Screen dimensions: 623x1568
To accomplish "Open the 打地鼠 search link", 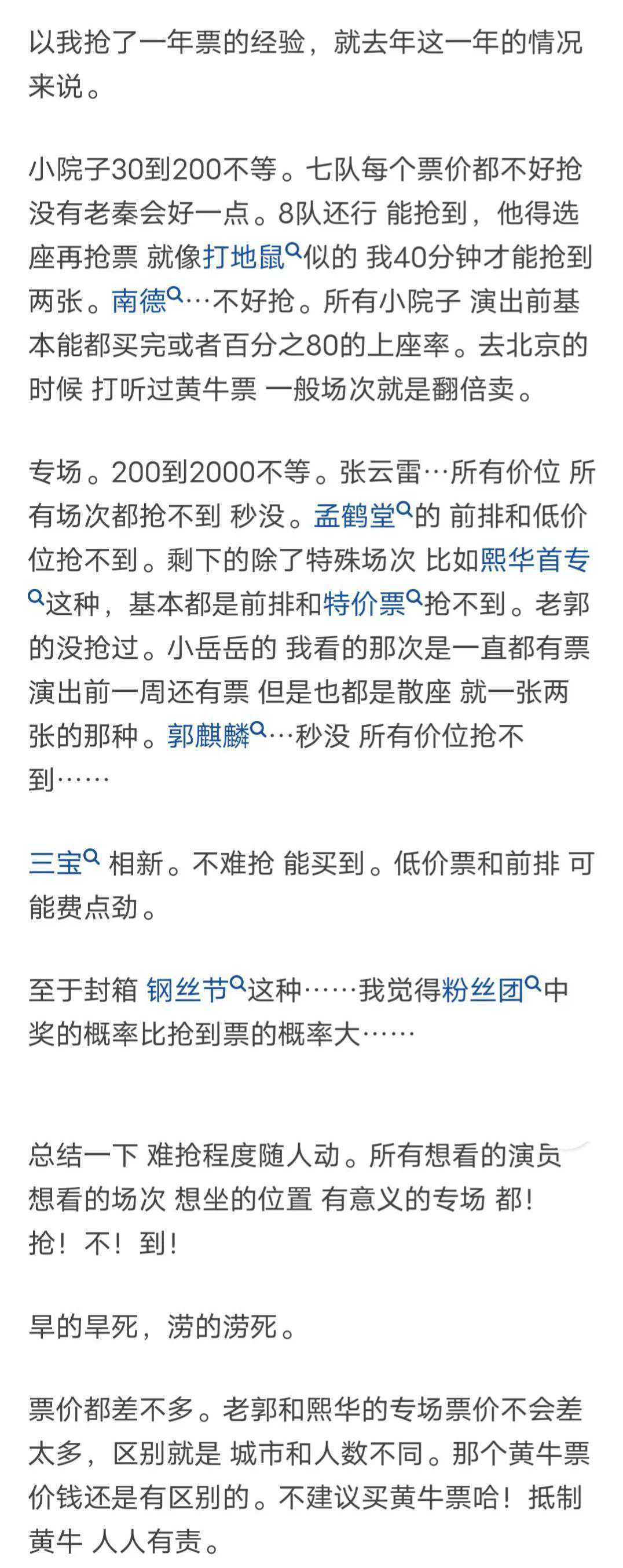I will [244, 257].
